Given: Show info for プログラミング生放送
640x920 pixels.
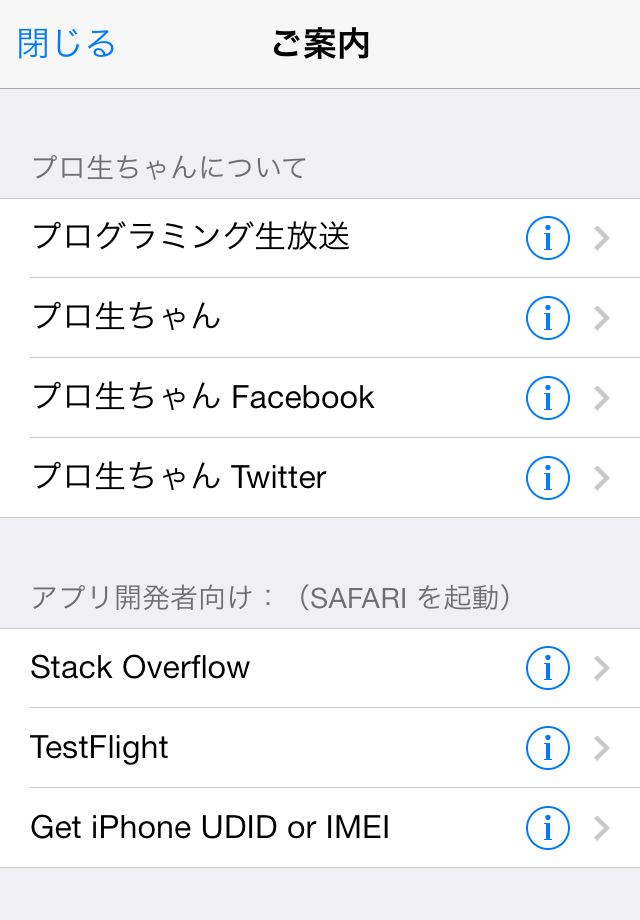Looking at the screenshot, I should pos(547,238).
